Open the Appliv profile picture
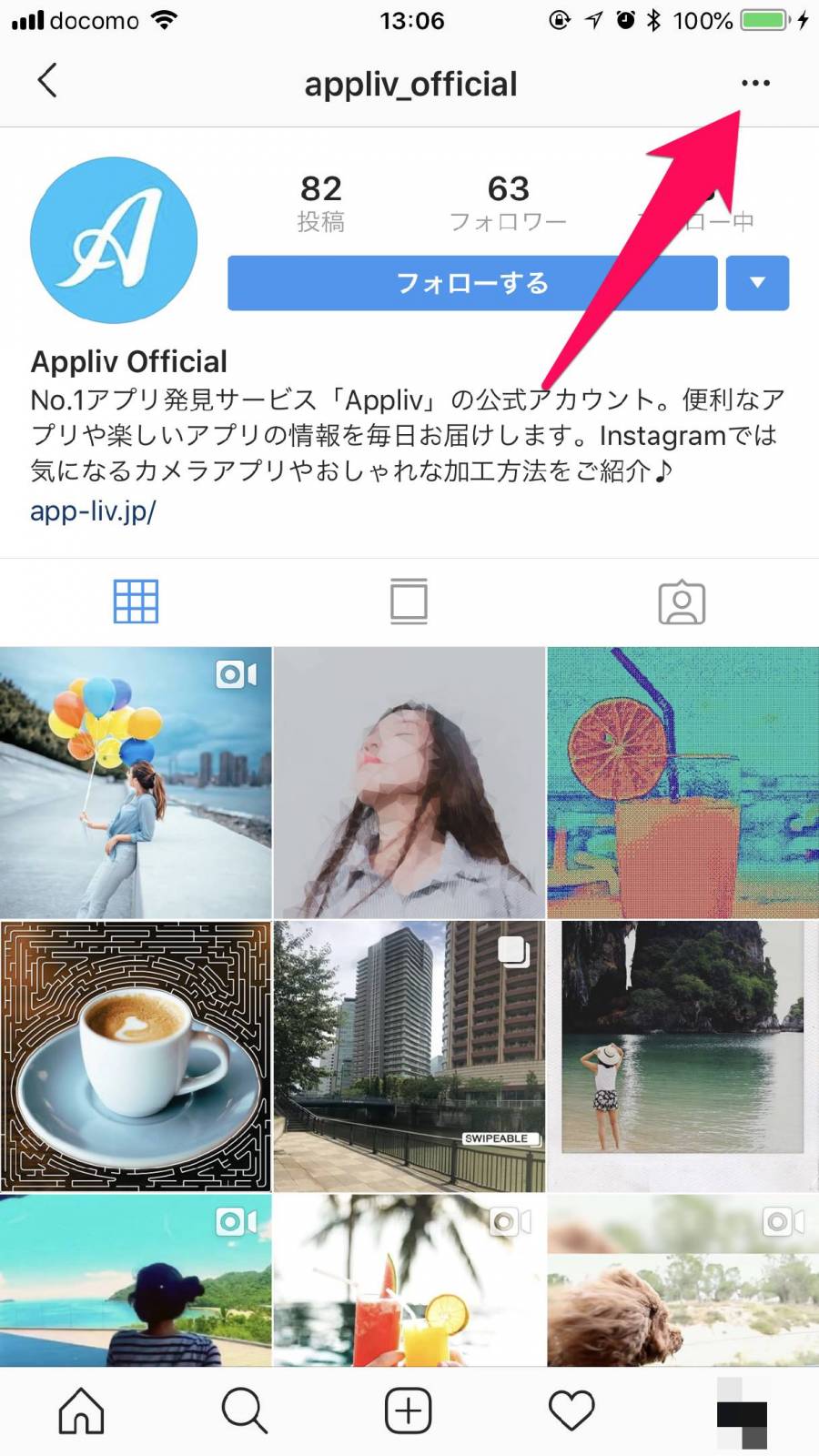Image resolution: width=819 pixels, height=1456 pixels. (x=114, y=240)
